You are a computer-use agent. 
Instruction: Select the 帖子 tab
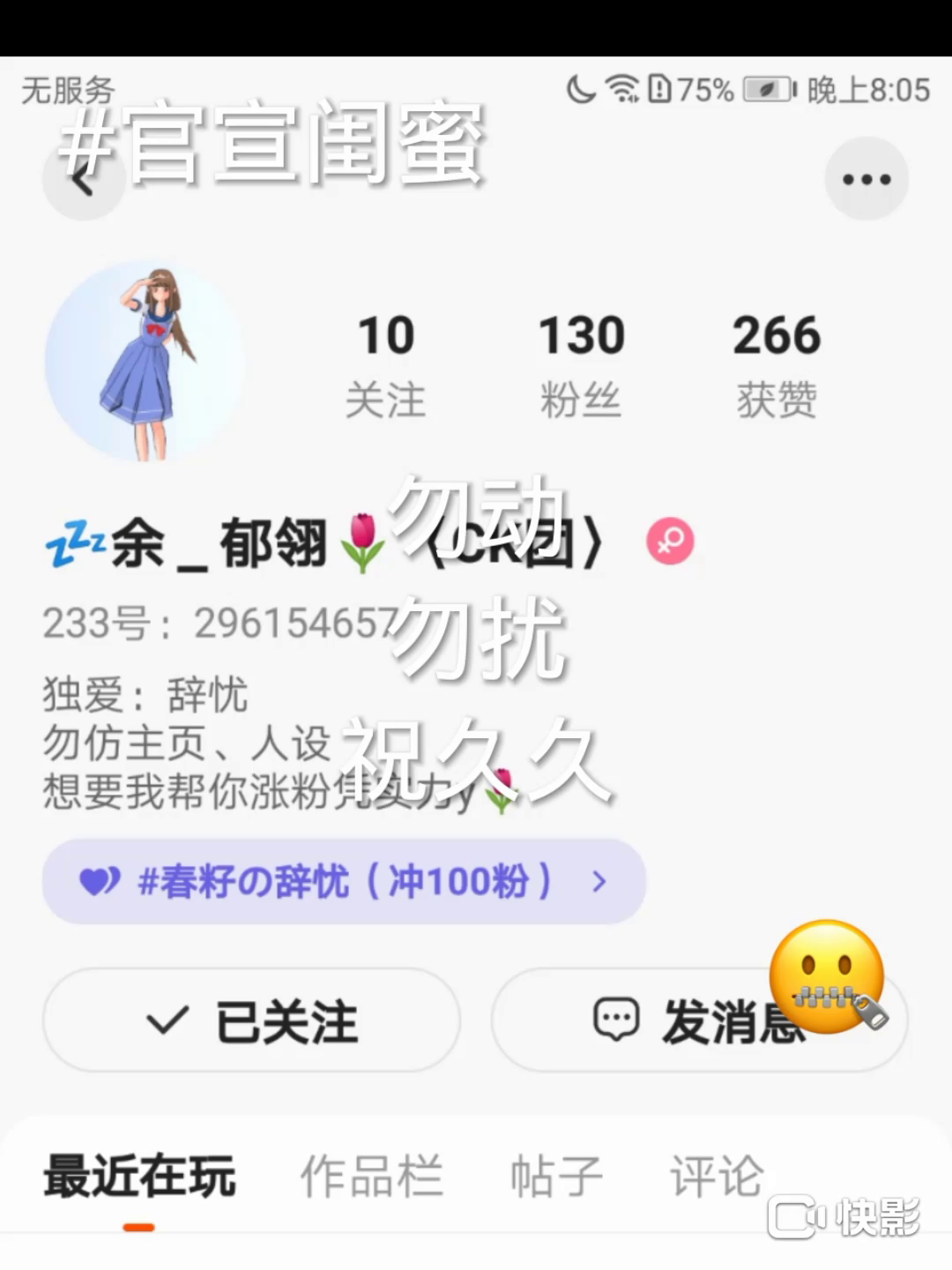click(x=556, y=1177)
